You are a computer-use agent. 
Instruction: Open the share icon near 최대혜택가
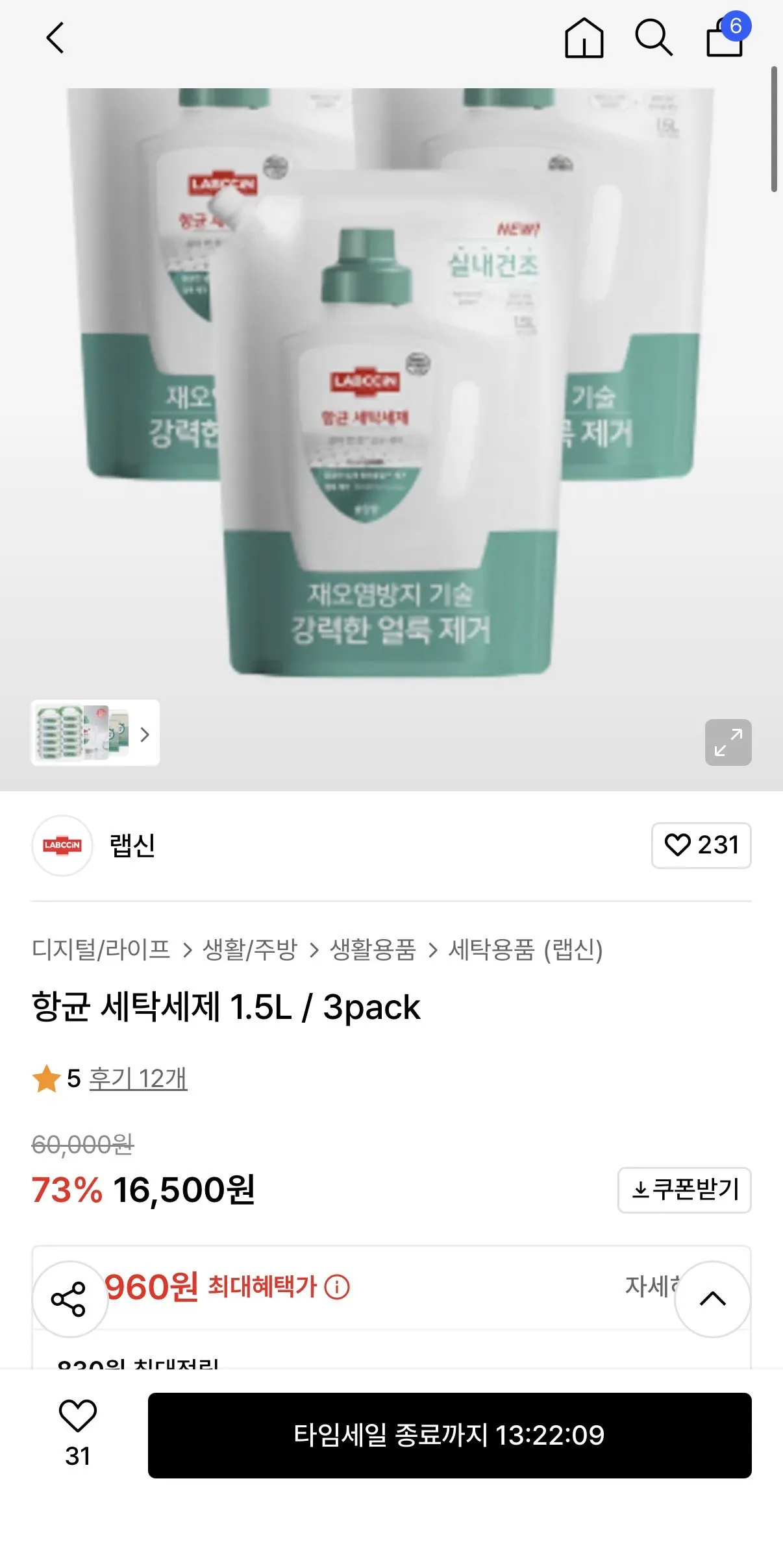[x=70, y=1297]
